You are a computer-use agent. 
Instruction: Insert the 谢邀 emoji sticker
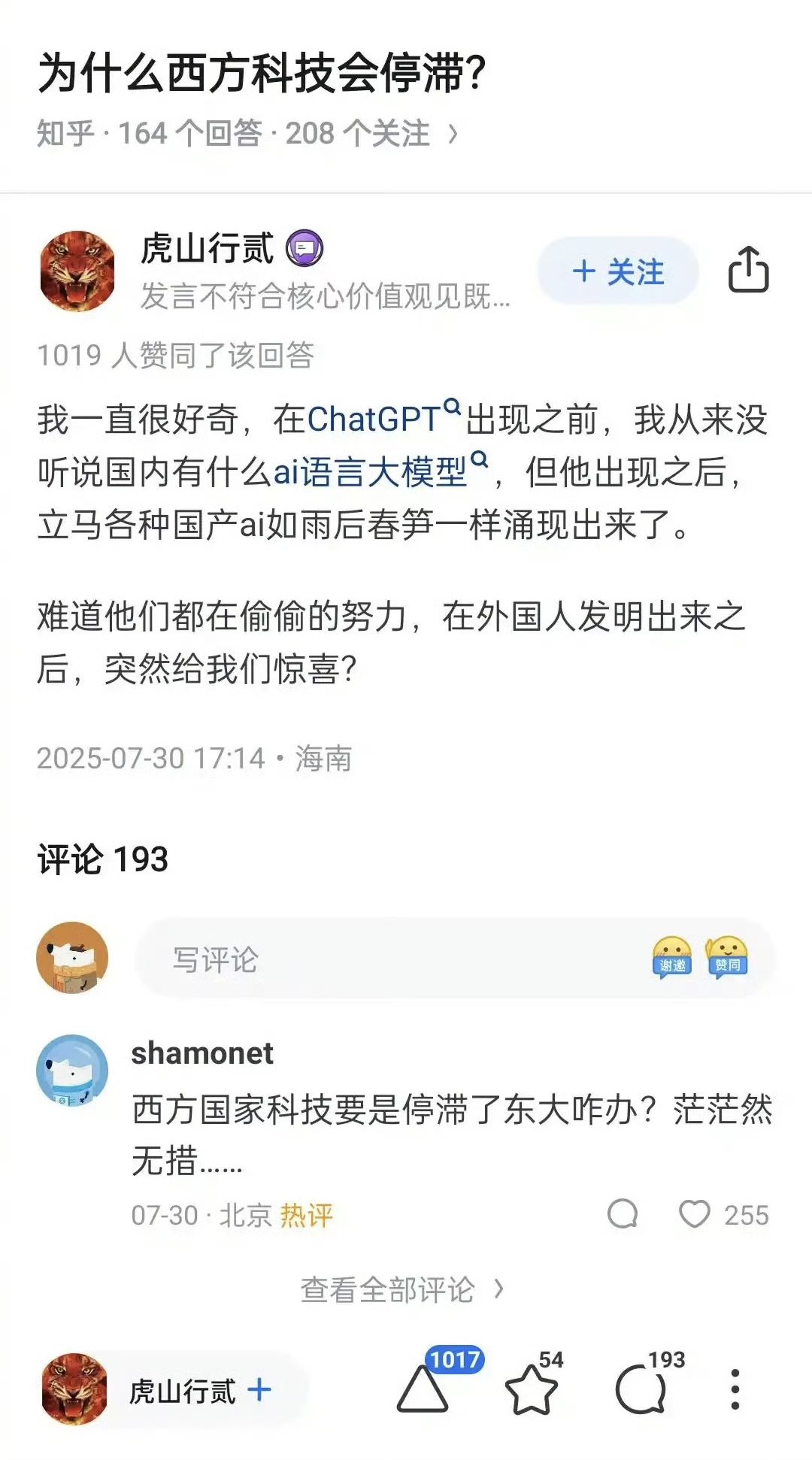671,957
